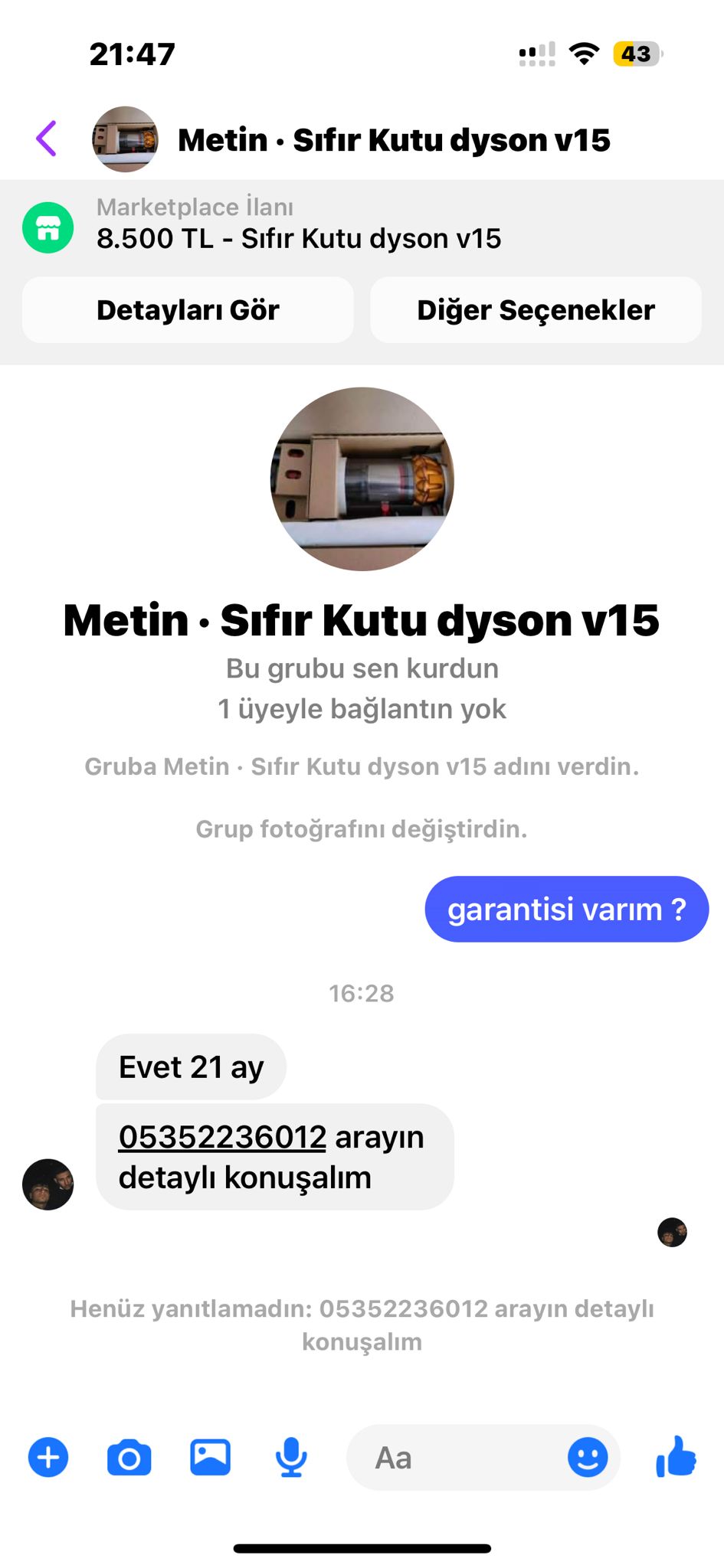View the large group photo of the dyson
The width and height of the screenshot is (724, 1568).
click(x=362, y=479)
